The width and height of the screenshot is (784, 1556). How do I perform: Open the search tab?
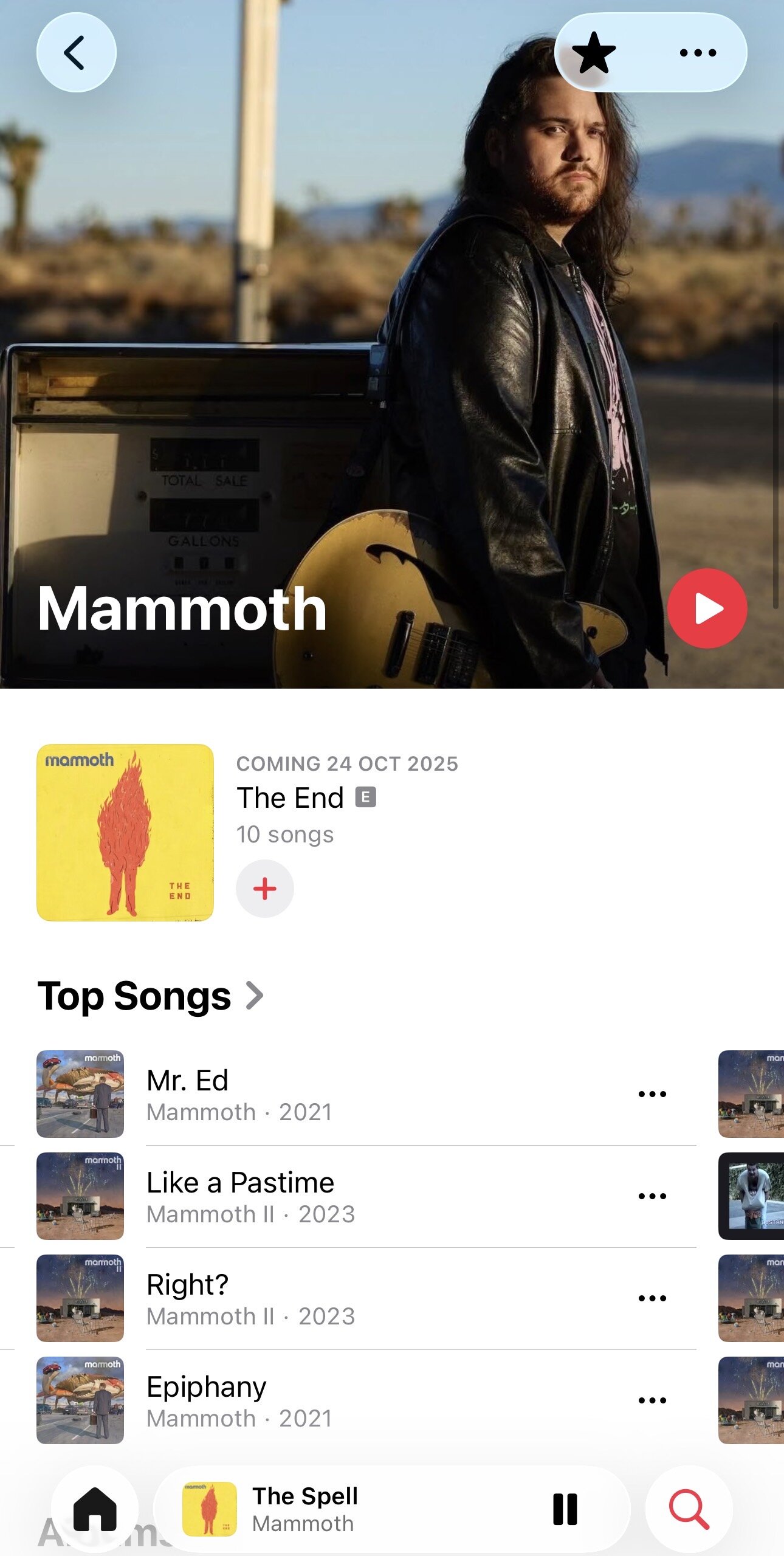click(x=689, y=1509)
